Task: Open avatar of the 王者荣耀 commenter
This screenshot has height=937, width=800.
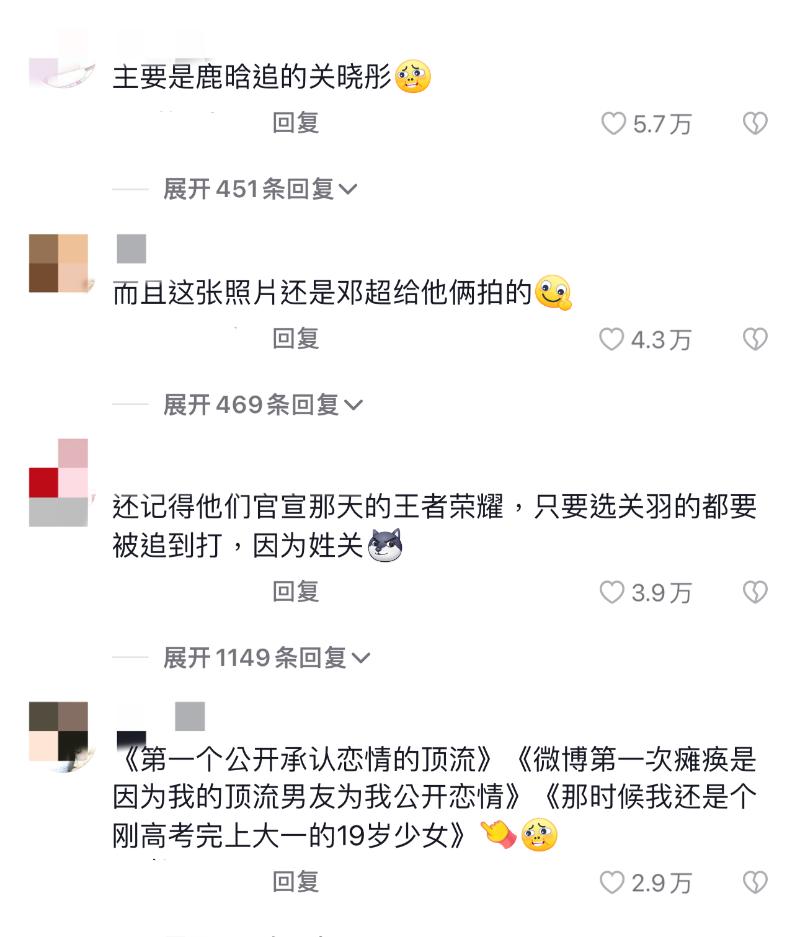Action: 58,482
